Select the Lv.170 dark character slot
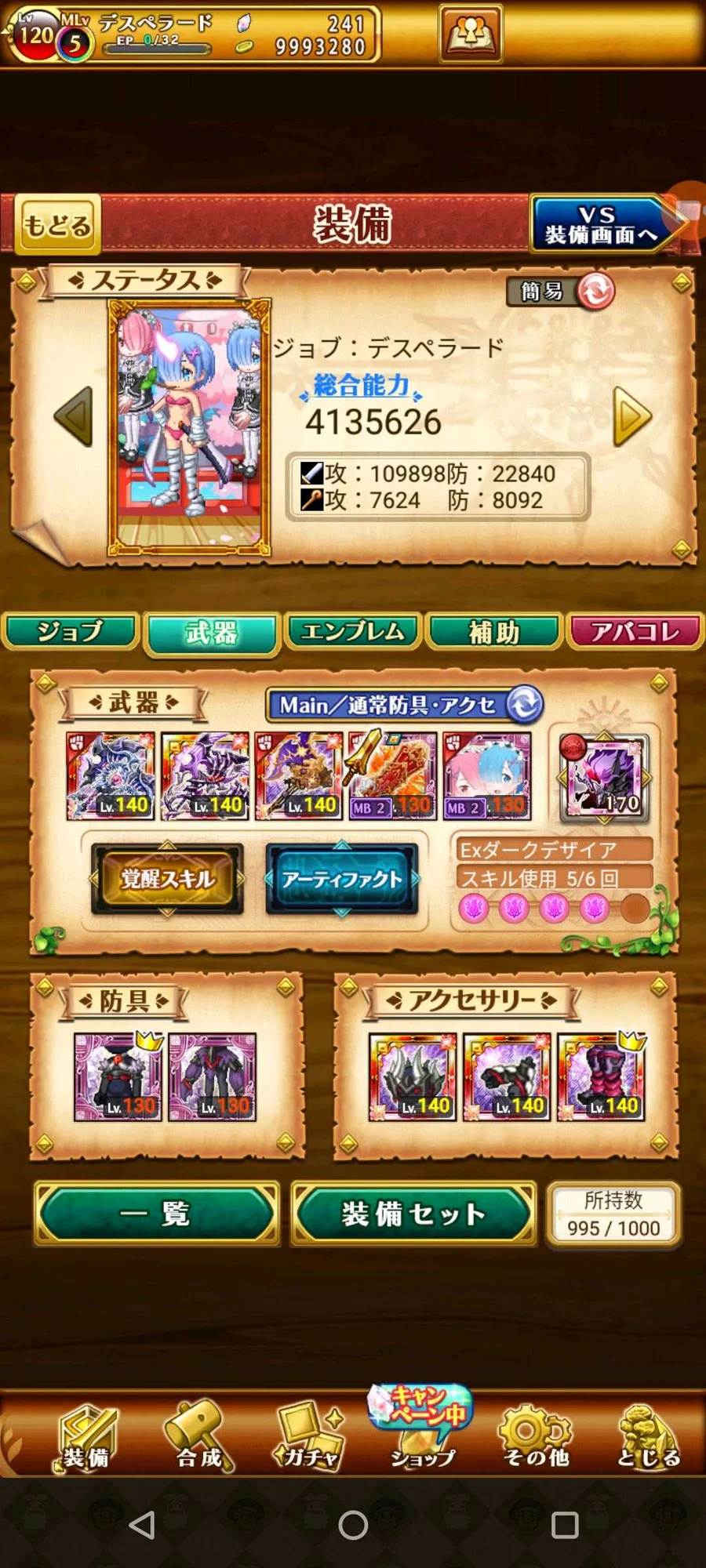 tap(604, 778)
